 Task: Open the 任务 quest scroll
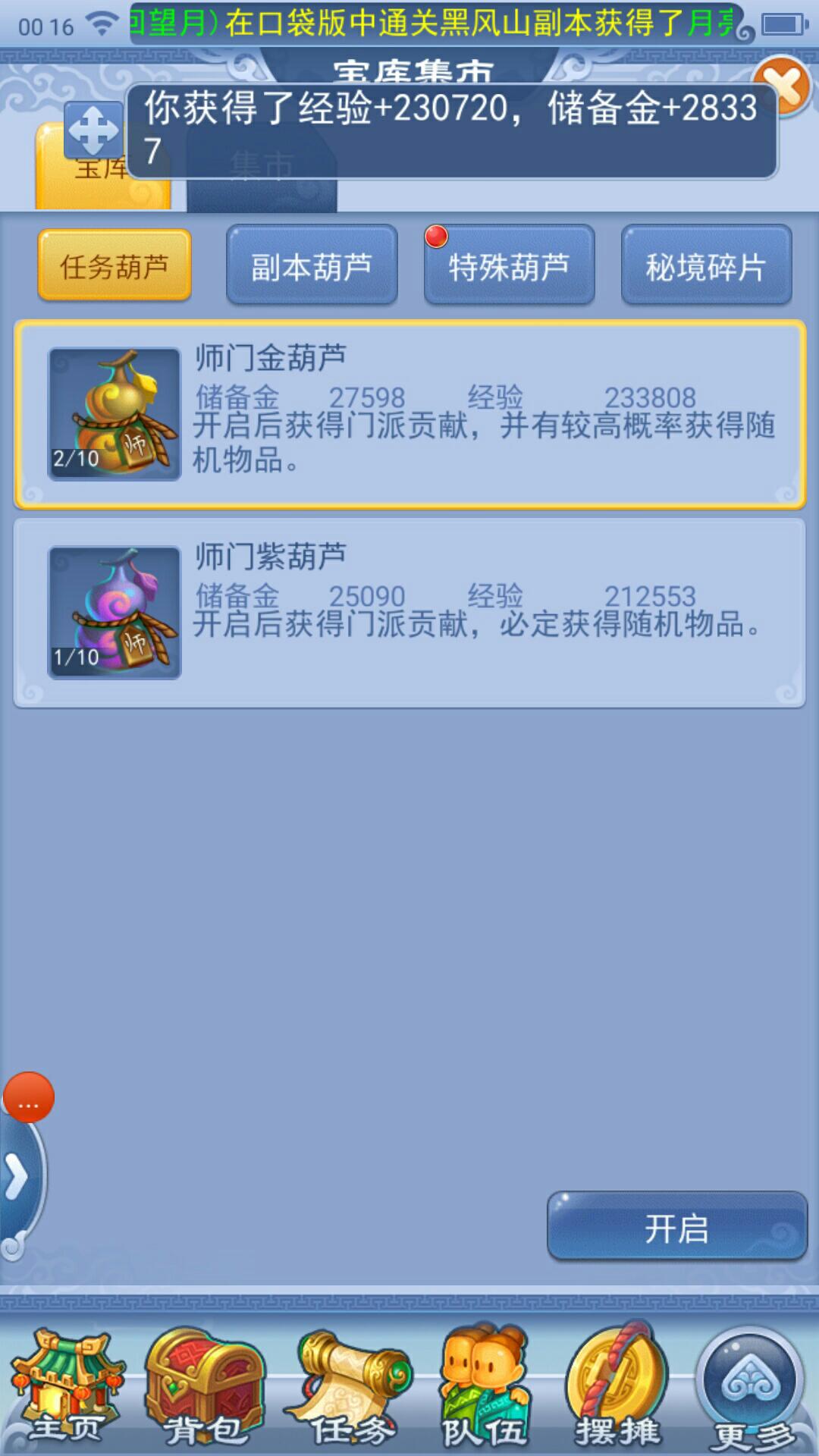pyautogui.click(x=350, y=1386)
